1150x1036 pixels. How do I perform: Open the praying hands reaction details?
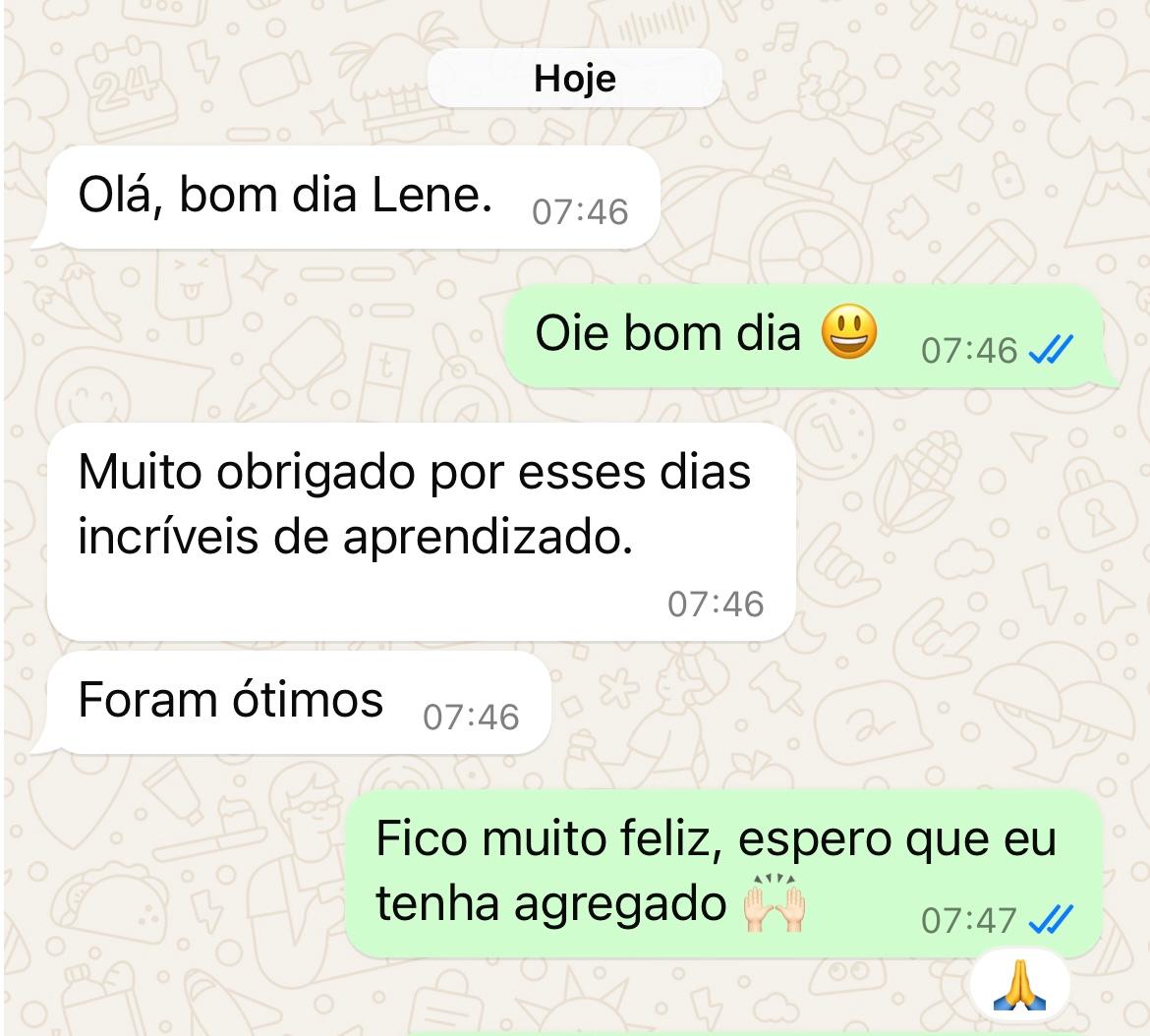point(1020,988)
